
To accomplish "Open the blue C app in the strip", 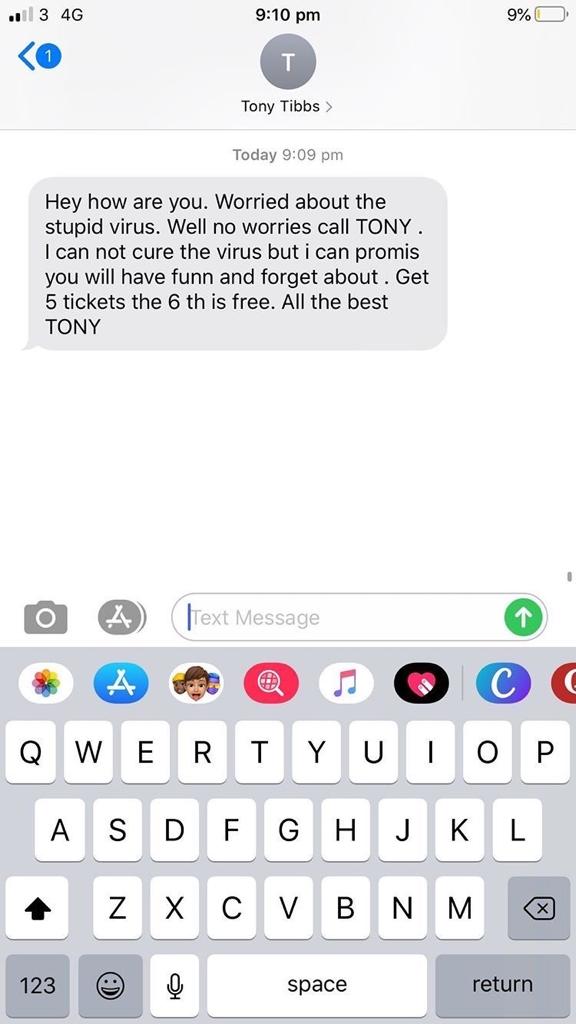I will click(504, 683).
